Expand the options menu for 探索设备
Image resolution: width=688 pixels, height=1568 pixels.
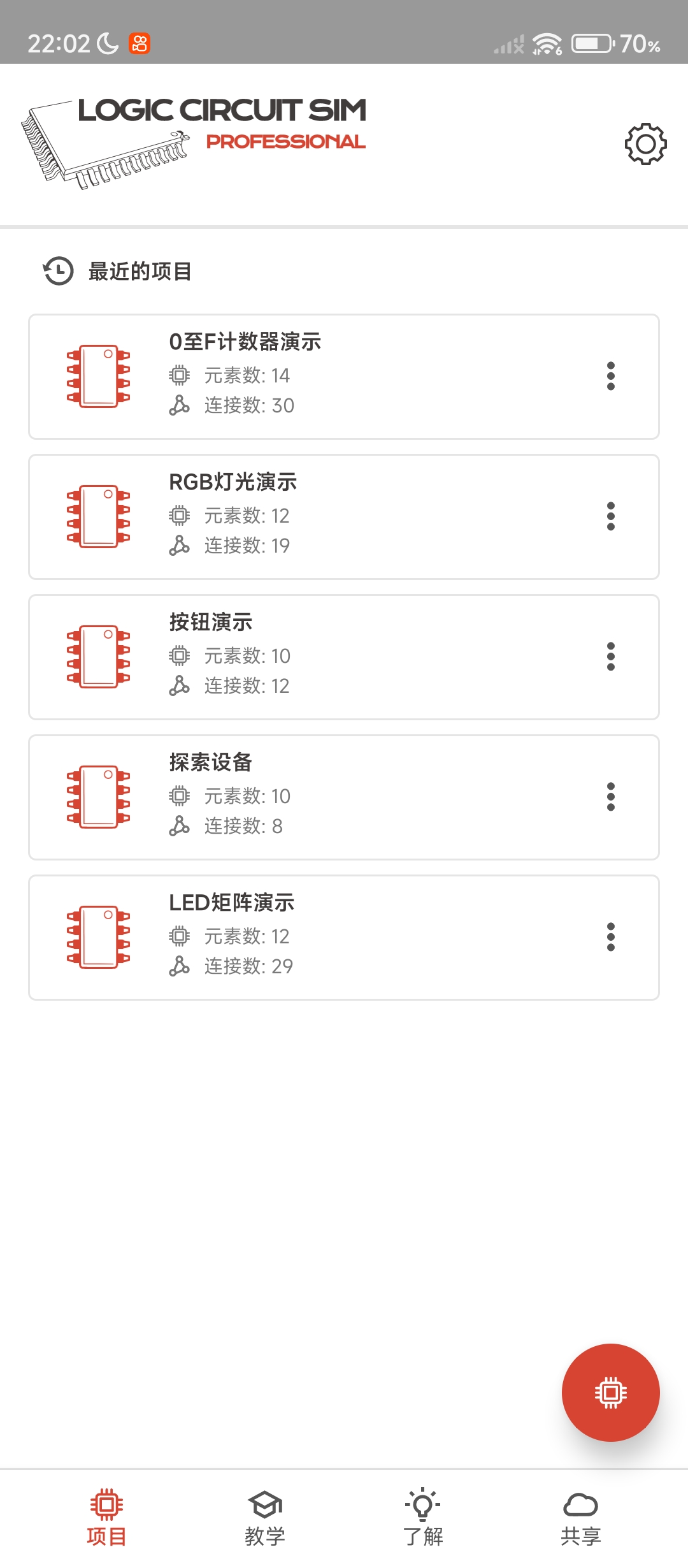610,797
